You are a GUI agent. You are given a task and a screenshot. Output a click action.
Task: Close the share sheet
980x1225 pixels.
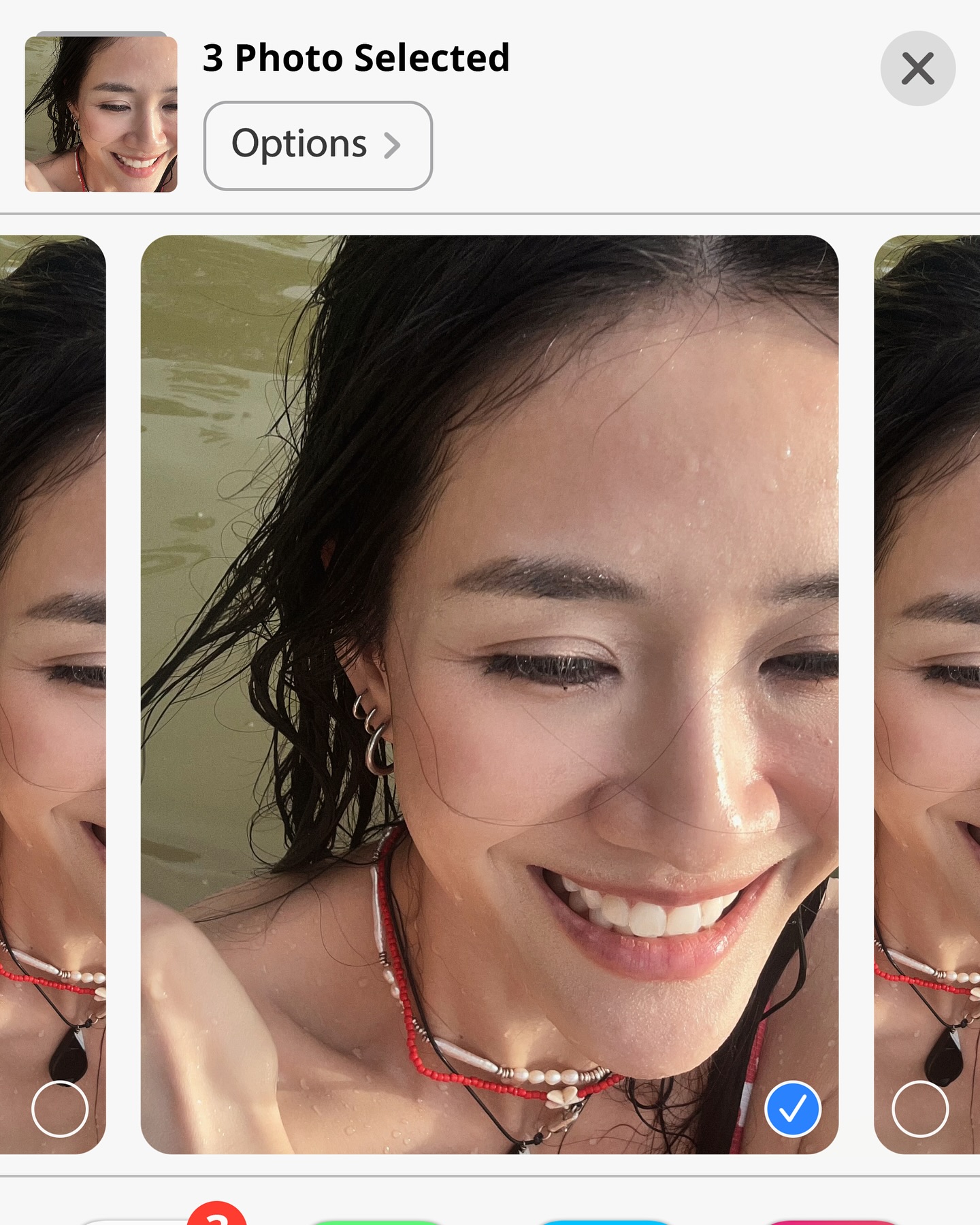click(x=917, y=69)
